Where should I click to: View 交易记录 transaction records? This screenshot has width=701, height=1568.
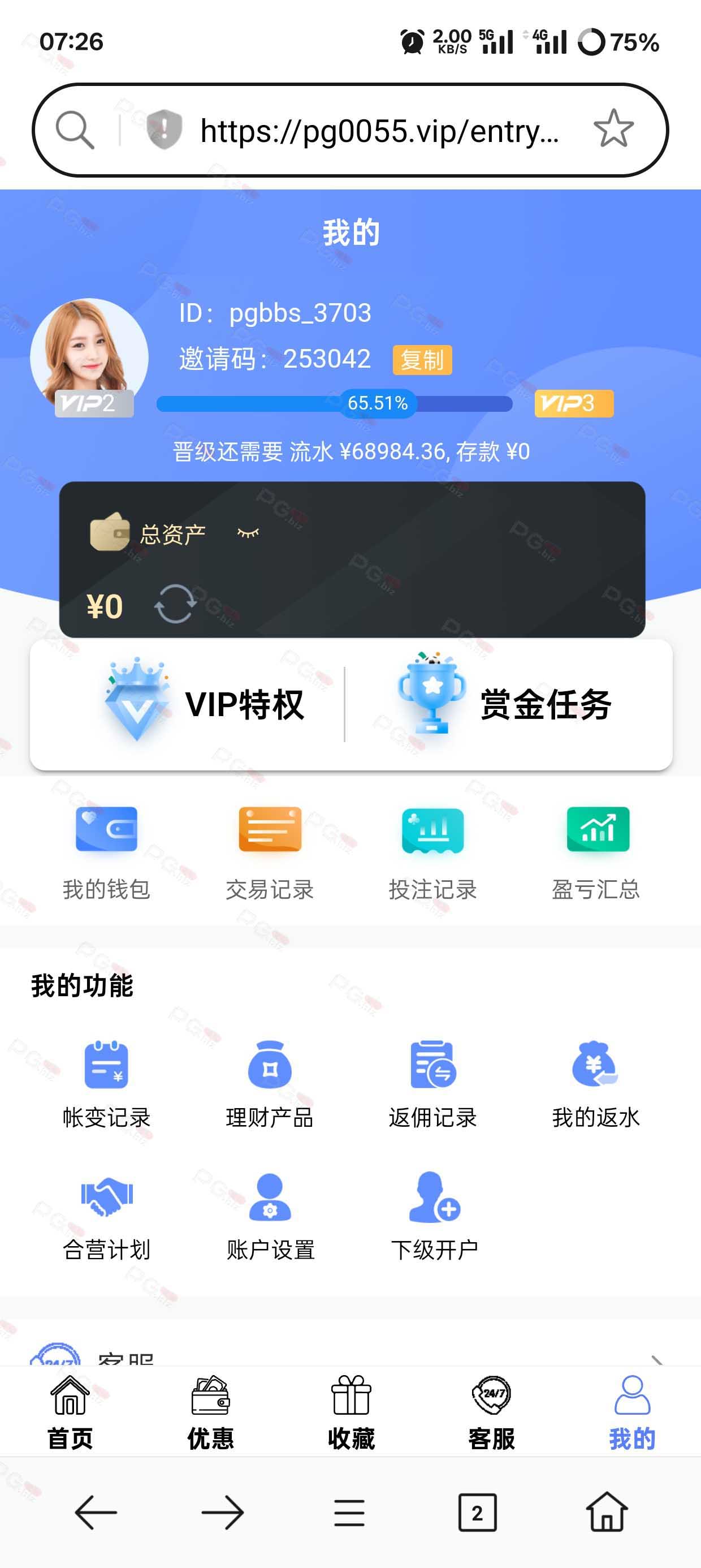tap(270, 854)
